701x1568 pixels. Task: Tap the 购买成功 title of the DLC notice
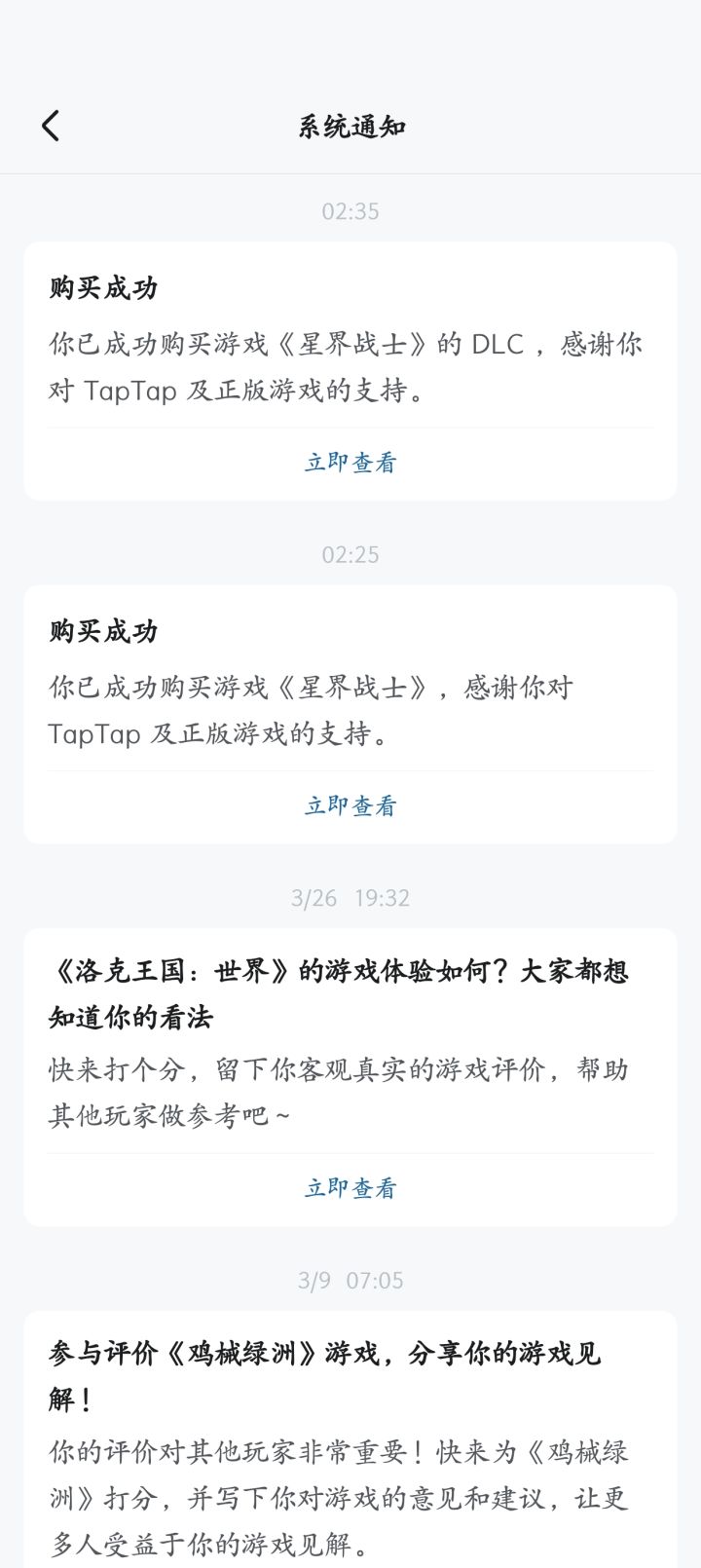coord(85,287)
